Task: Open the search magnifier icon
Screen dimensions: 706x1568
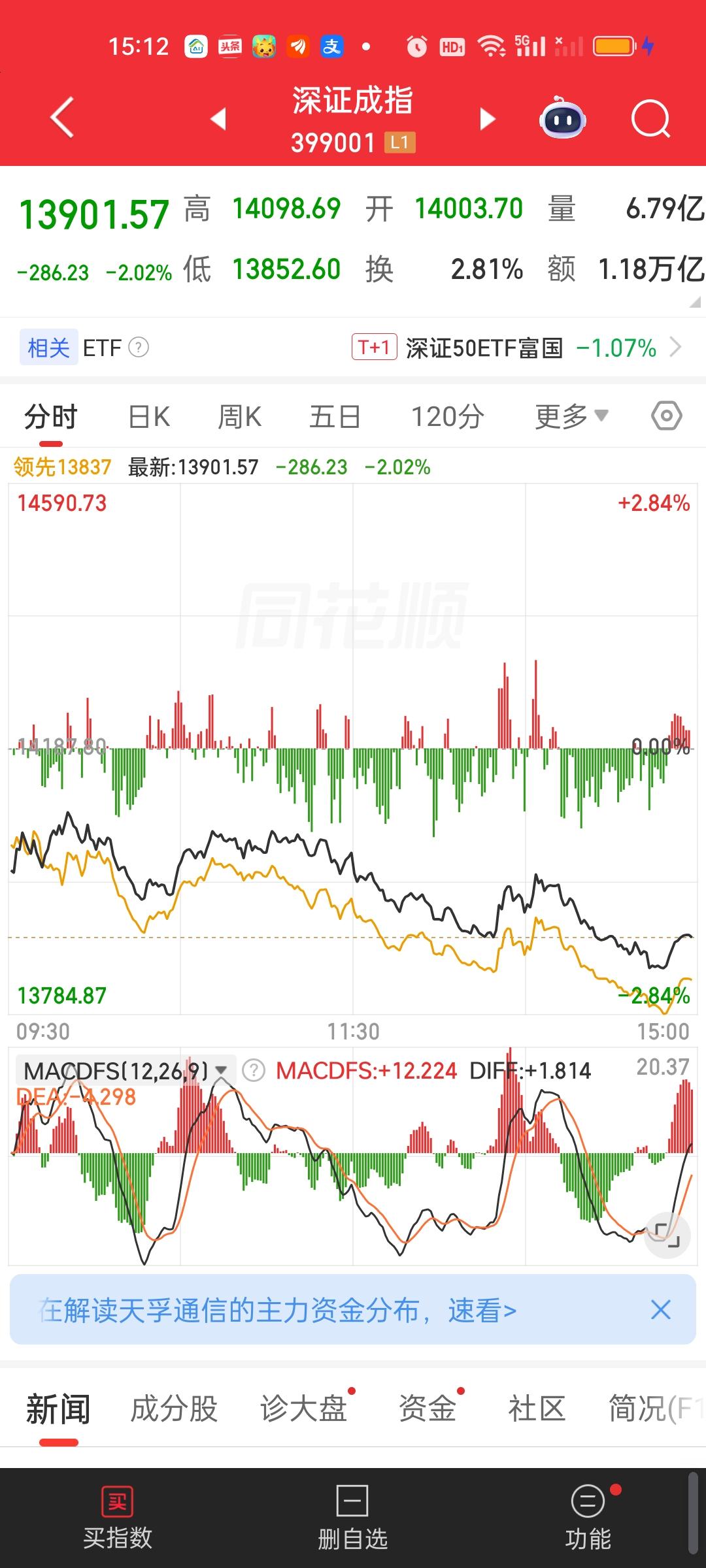Action: pyautogui.click(x=651, y=119)
